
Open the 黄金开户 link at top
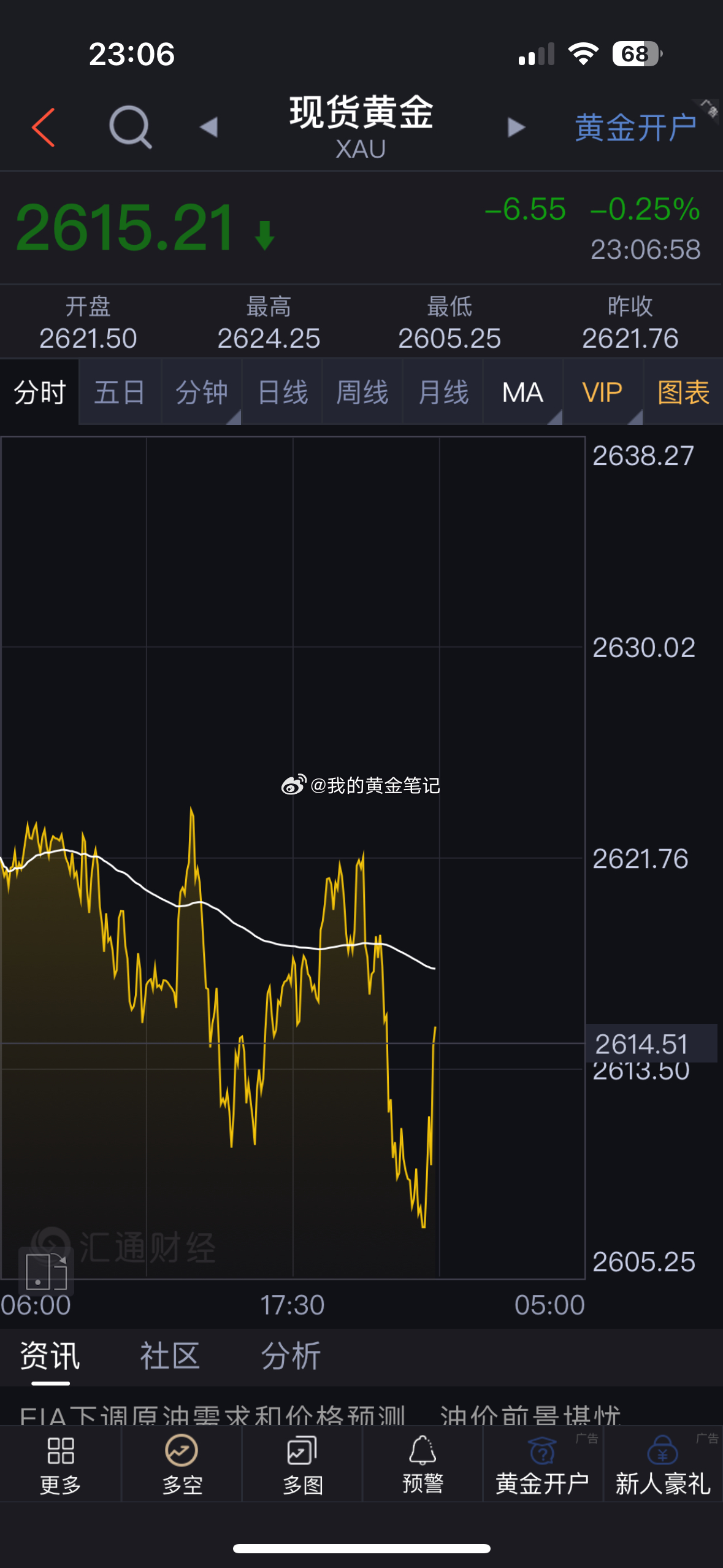pos(635,128)
